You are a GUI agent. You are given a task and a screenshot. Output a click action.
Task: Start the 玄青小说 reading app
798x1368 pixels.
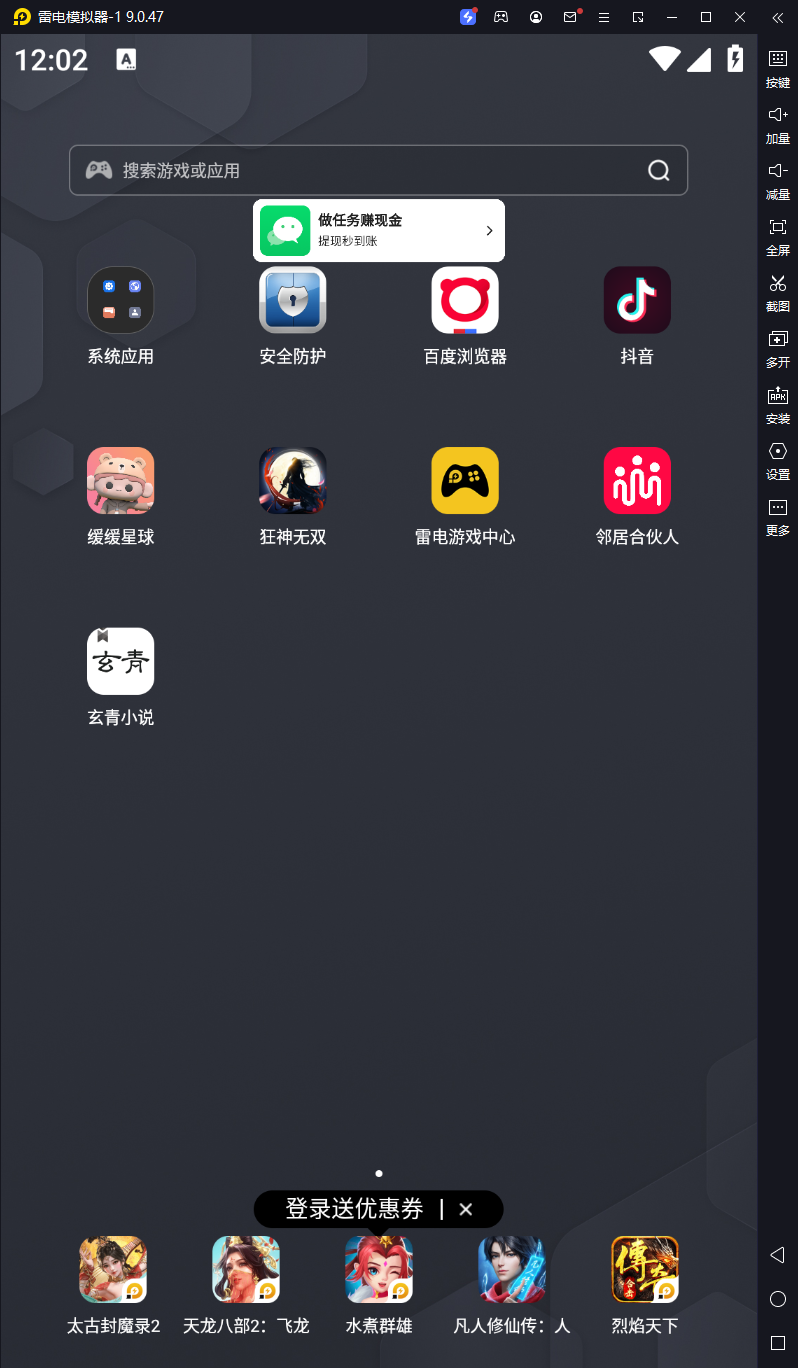coord(120,661)
